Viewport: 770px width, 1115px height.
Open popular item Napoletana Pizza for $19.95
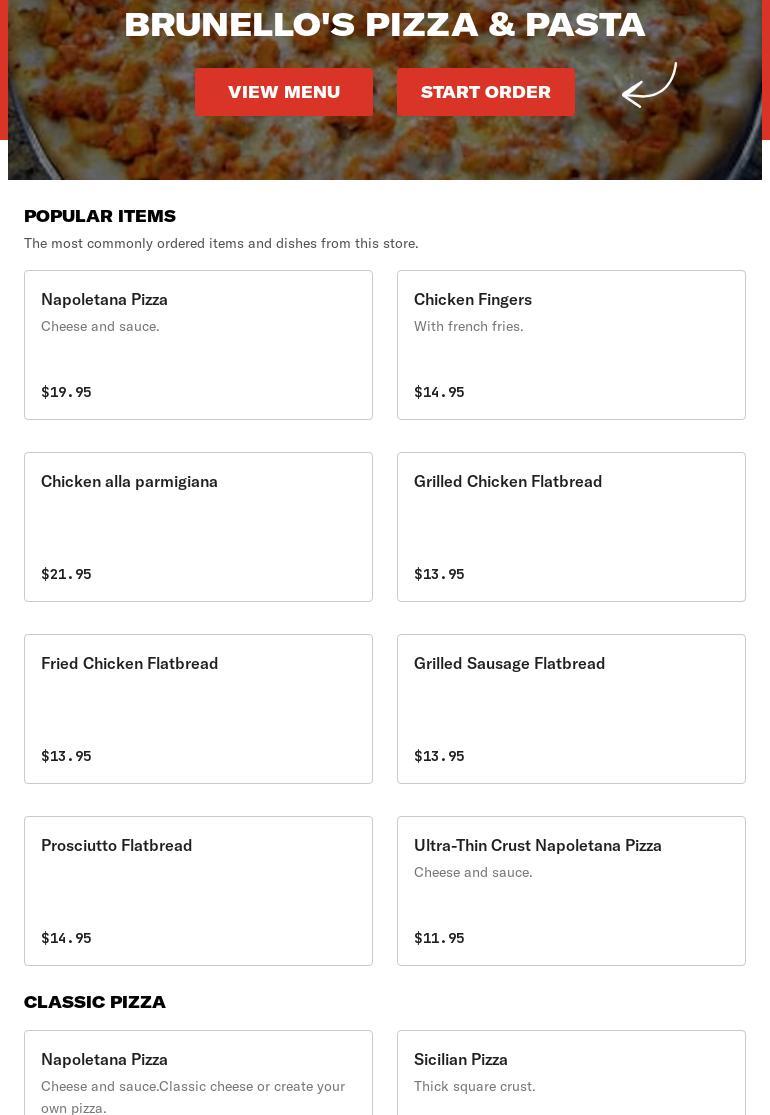(x=198, y=345)
